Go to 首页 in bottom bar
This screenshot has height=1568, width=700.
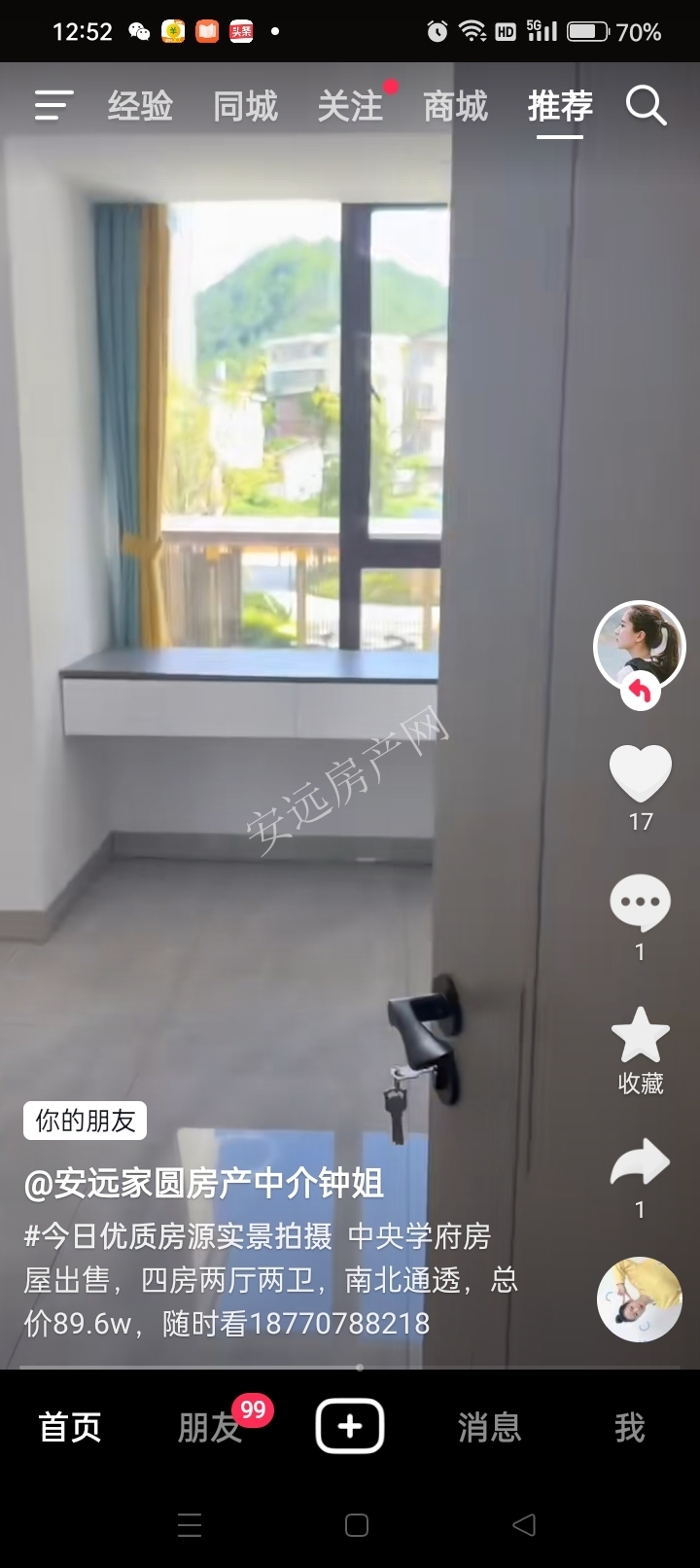tap(70, 1427)
